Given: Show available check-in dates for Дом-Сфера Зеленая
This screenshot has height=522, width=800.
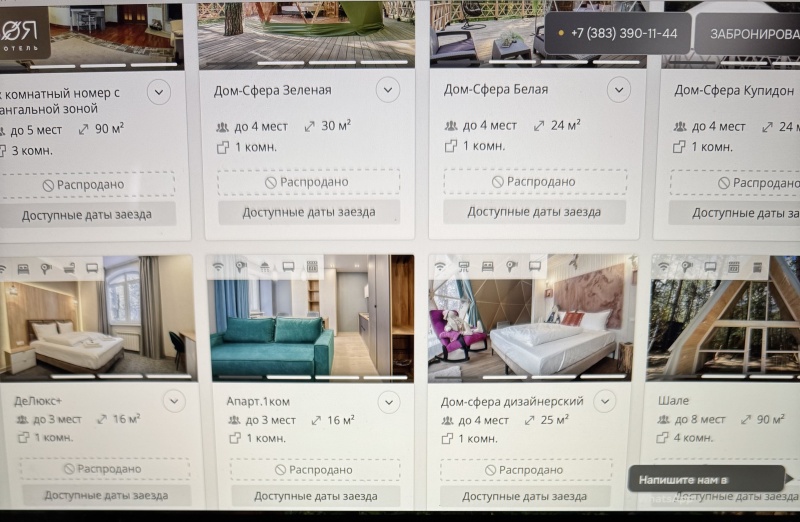Looking at the screenshot, I should click(309, 212).
